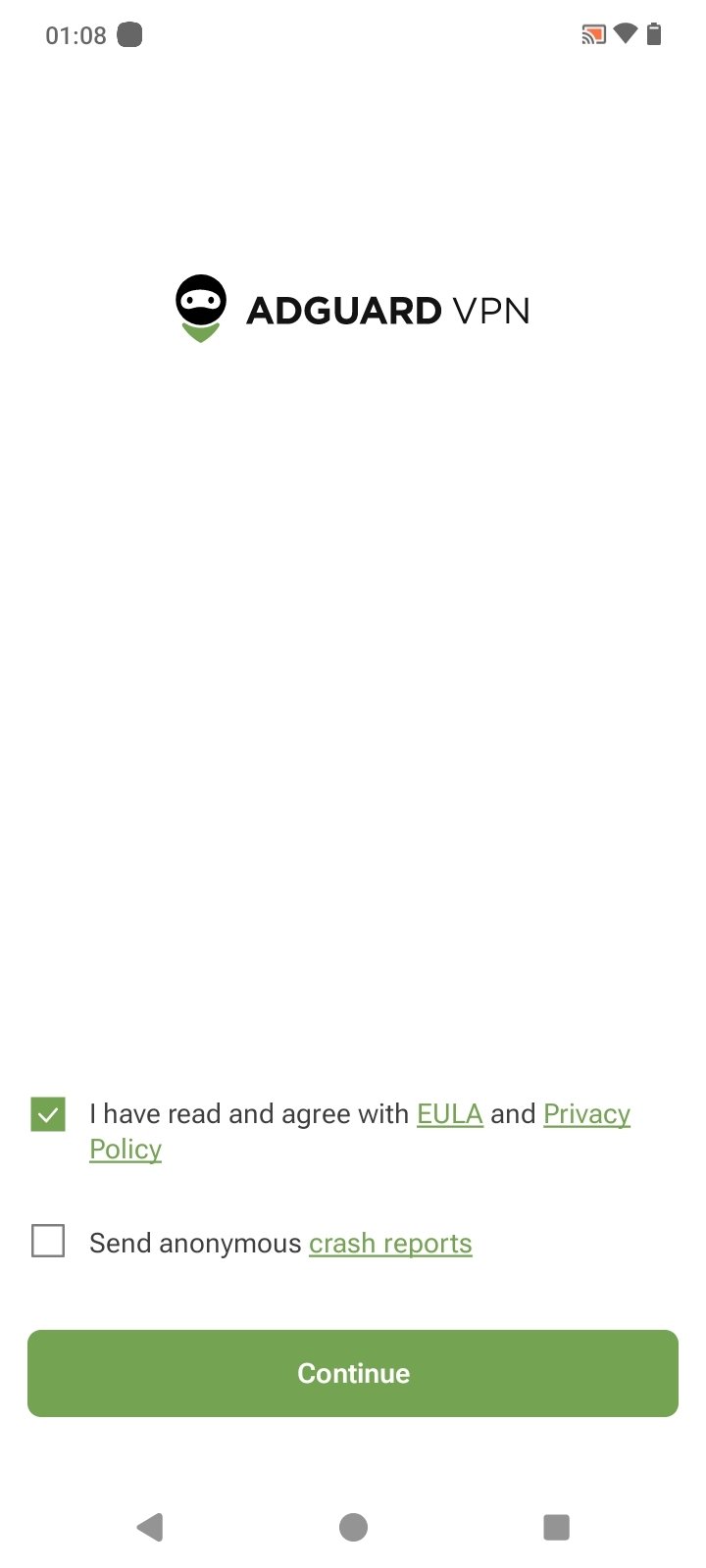Image resolution: width=706 pixels, height=1568 pixels.
Task: Uncheck the EULA agreement checkbox
Action: (48, 1114)
